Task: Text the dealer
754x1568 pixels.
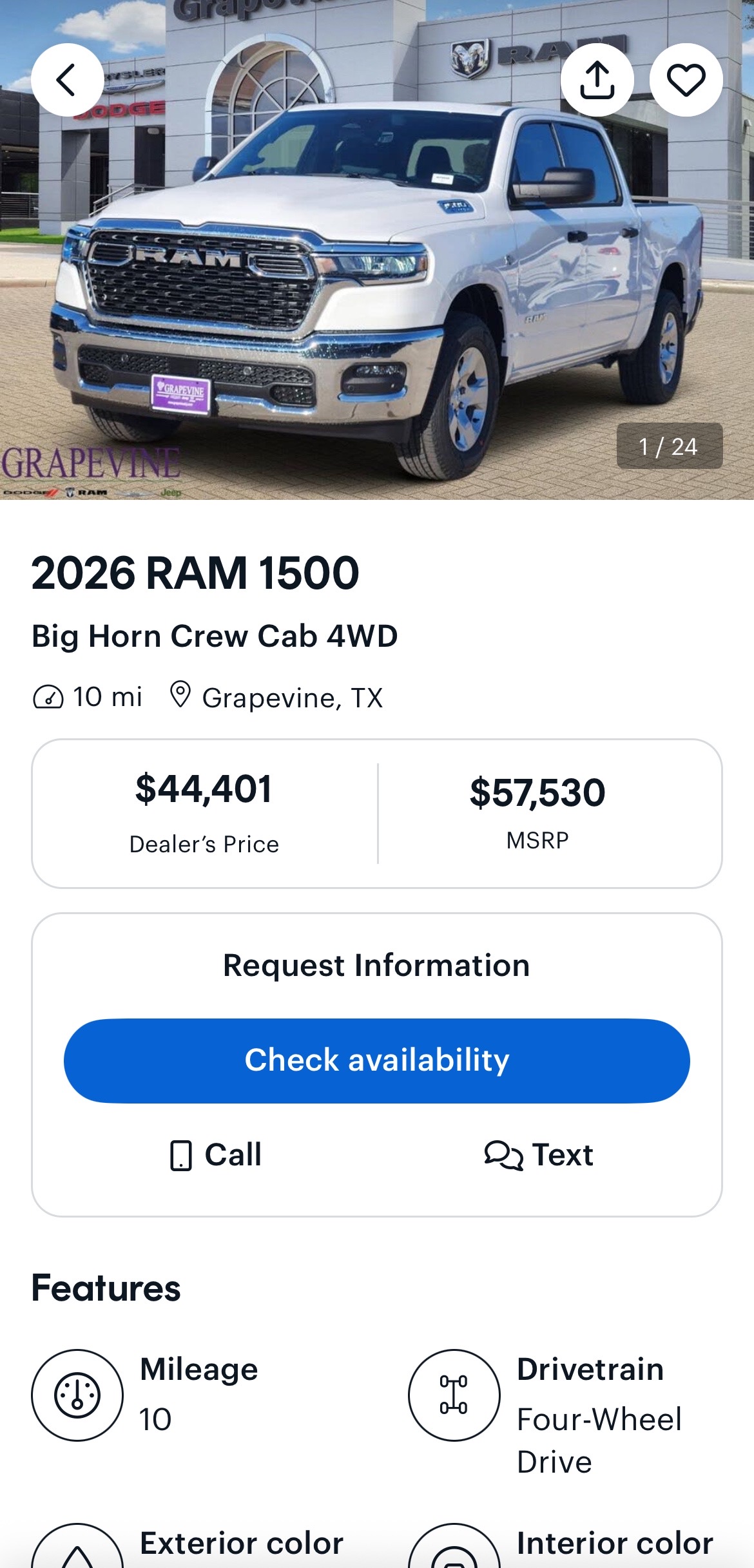Action: [x=539, y=1154]
